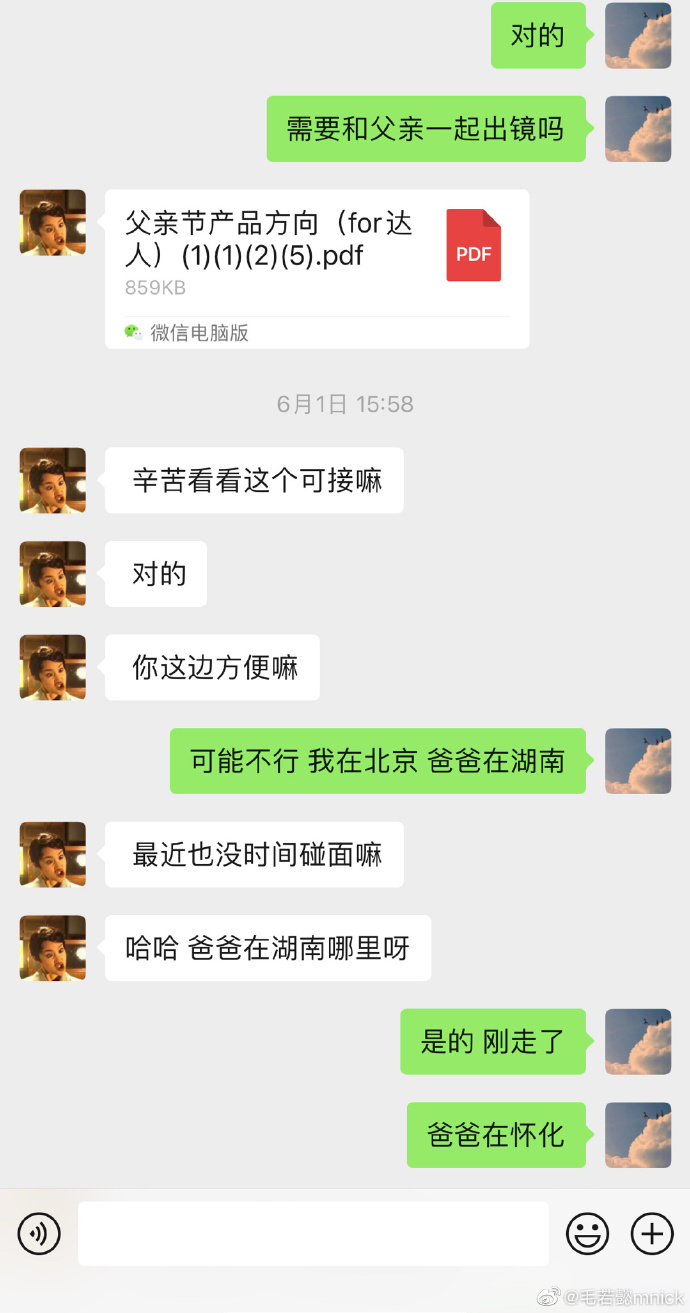Open the emoji picker
Viewport: 690px width, 1313px height.
click(x=587, y=1234)
